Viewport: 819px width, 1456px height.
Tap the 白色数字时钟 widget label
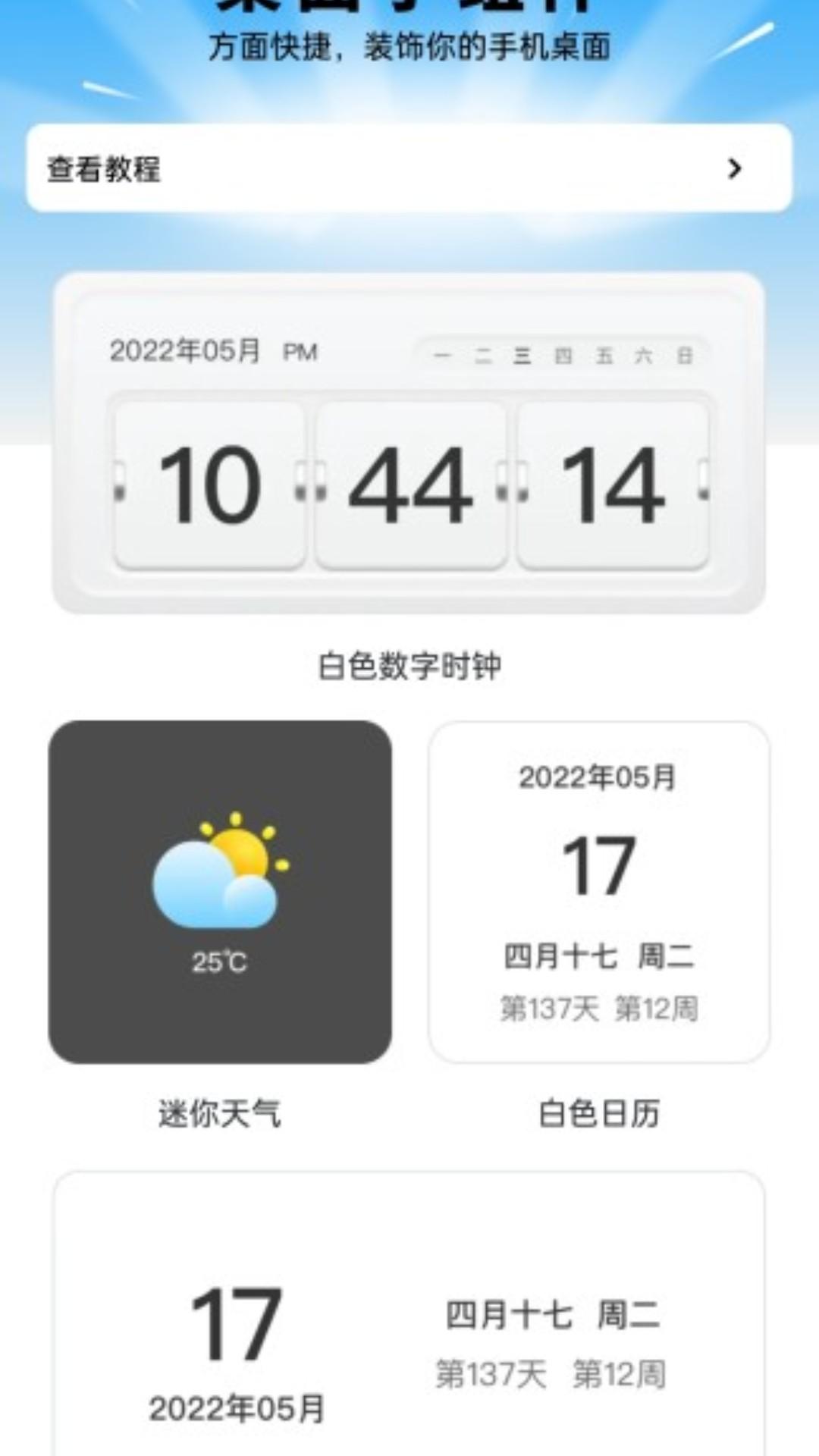click(x=409, y=664)
